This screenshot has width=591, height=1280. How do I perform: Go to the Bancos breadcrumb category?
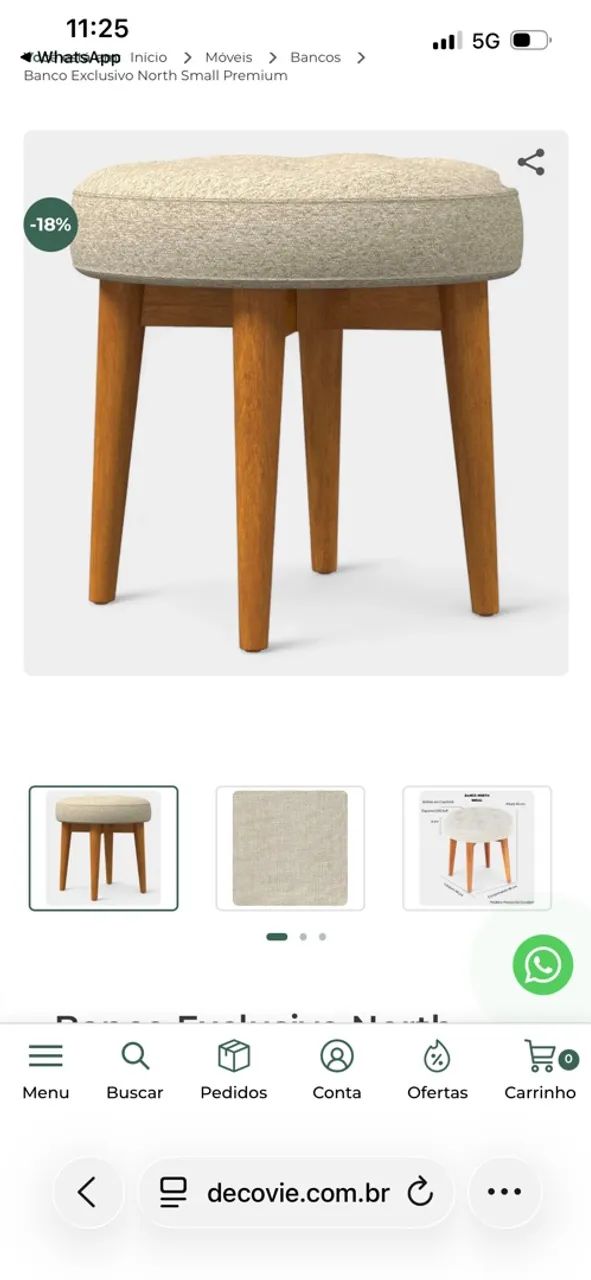(315, 57)
